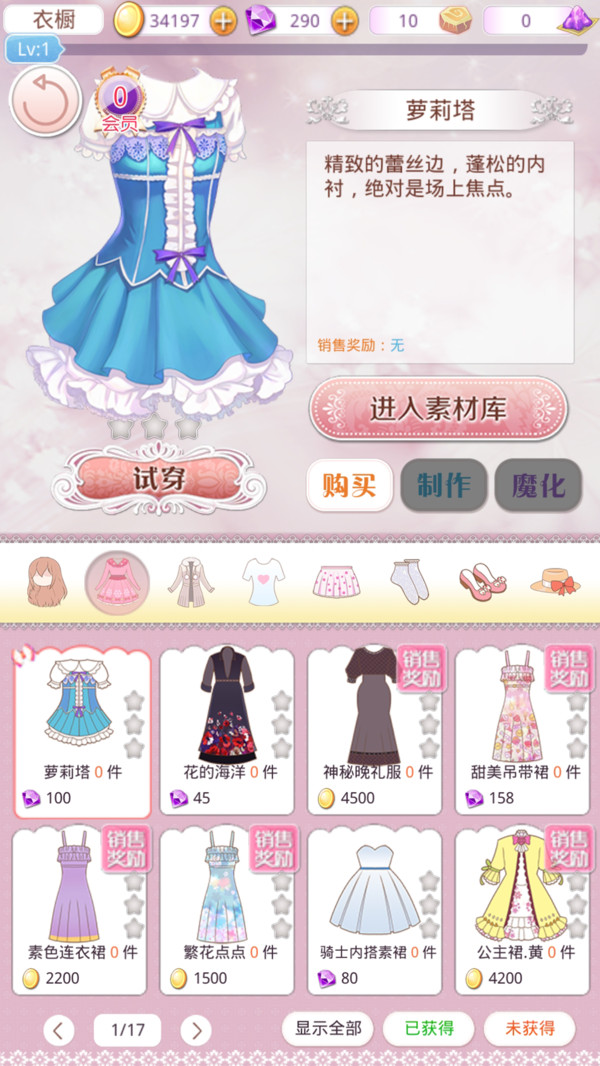Try on the dress with 试穿

160,479
